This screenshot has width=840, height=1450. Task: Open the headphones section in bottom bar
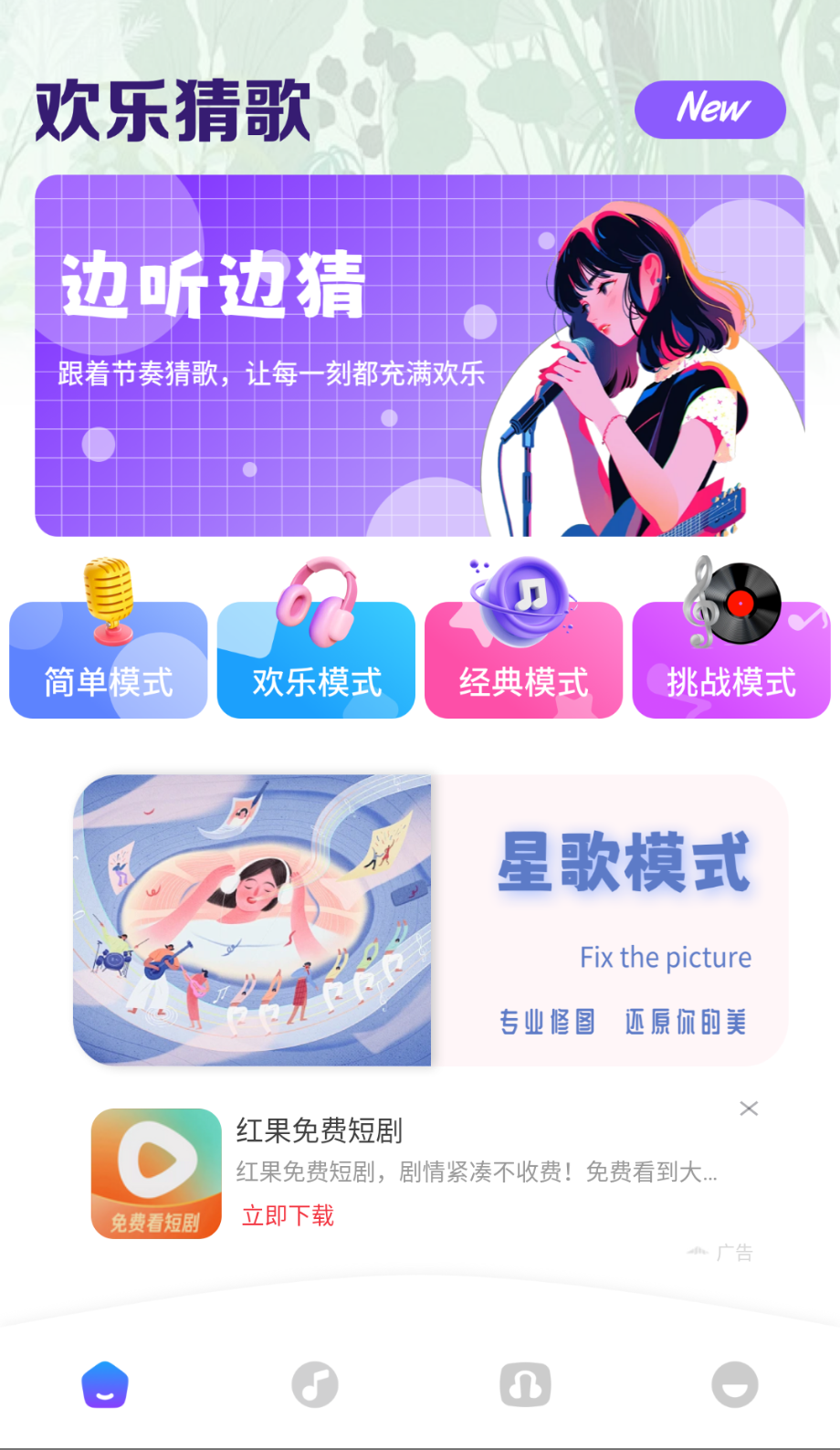[x=523, y=1384]
